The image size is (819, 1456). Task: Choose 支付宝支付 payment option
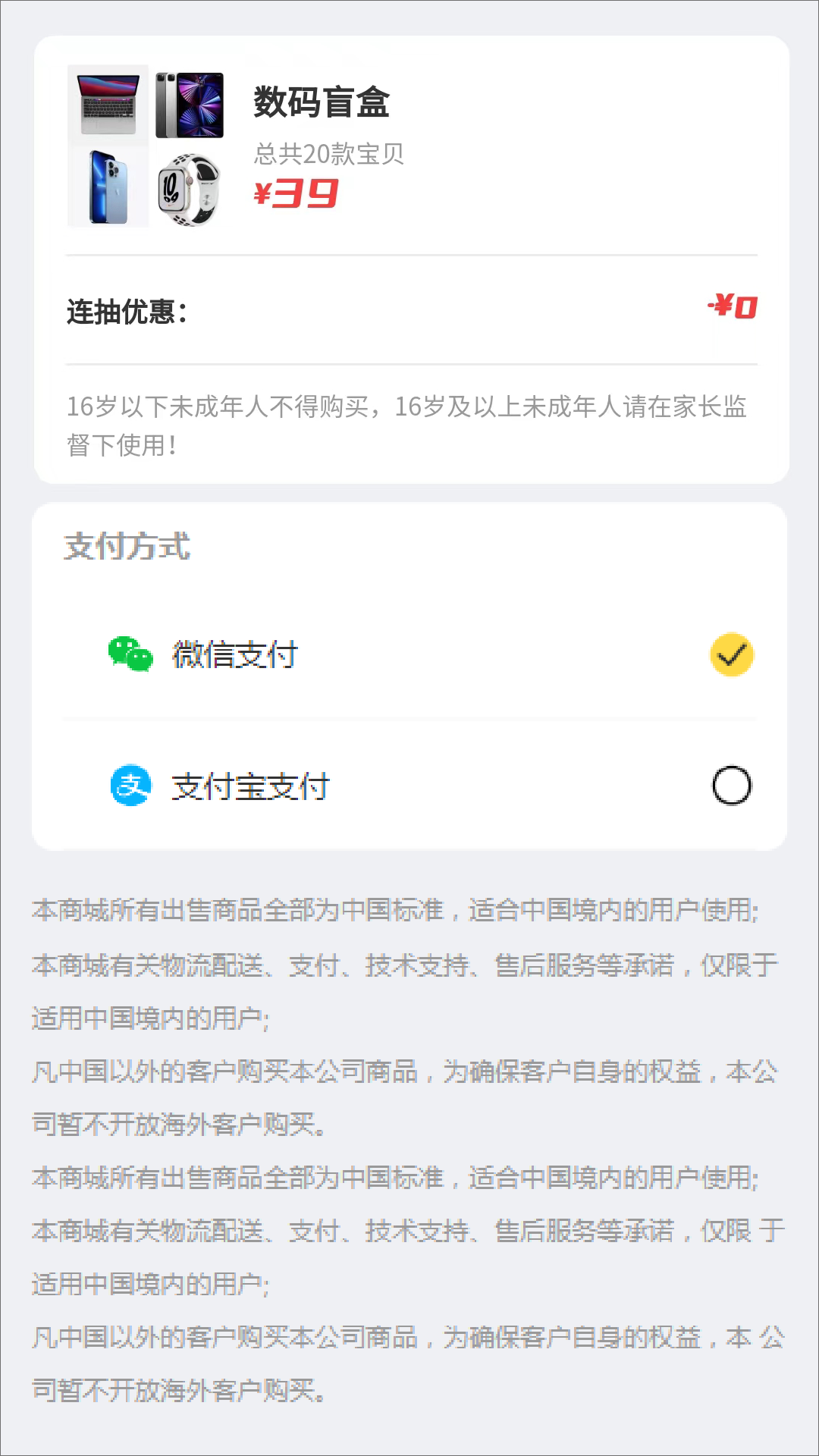[x=731, y=786]
